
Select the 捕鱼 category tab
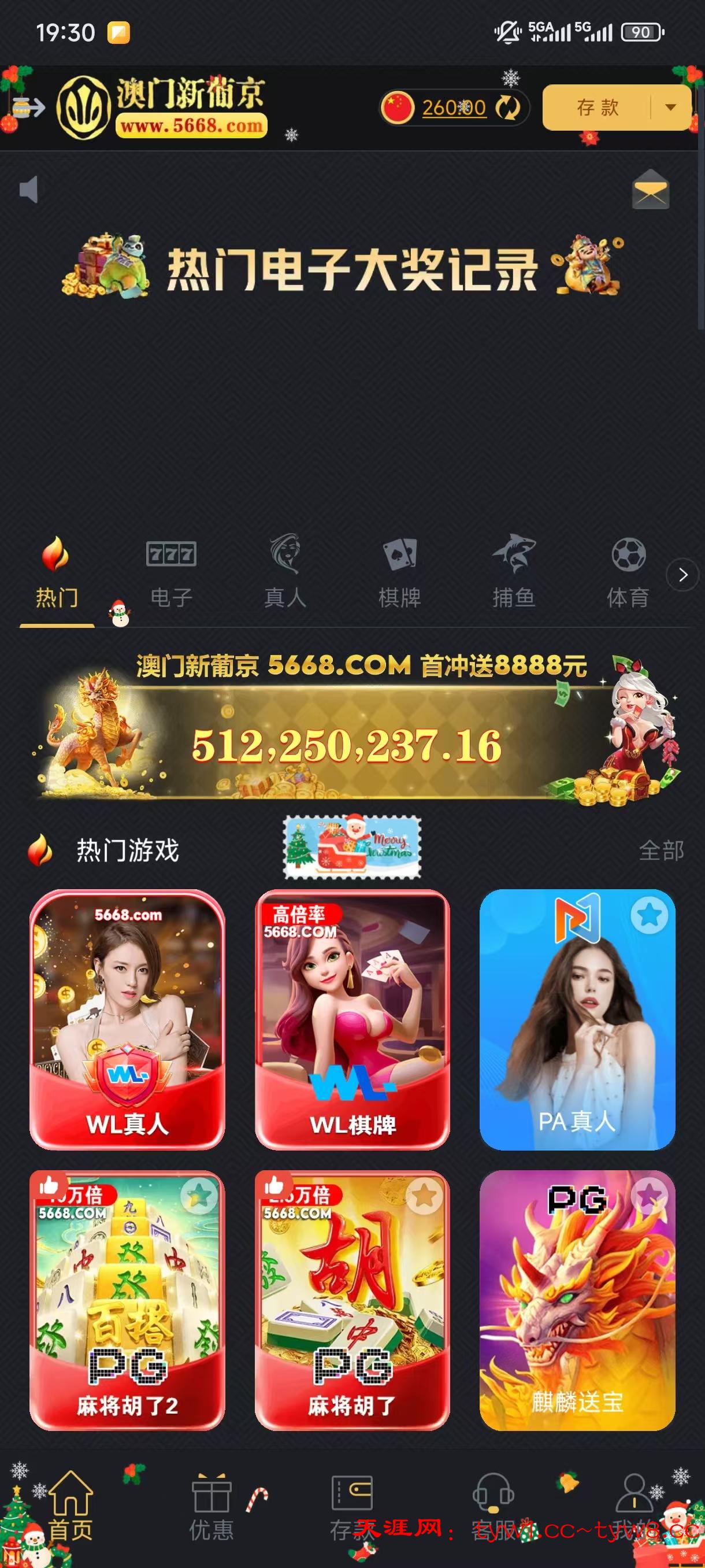[x=513, y=572]
